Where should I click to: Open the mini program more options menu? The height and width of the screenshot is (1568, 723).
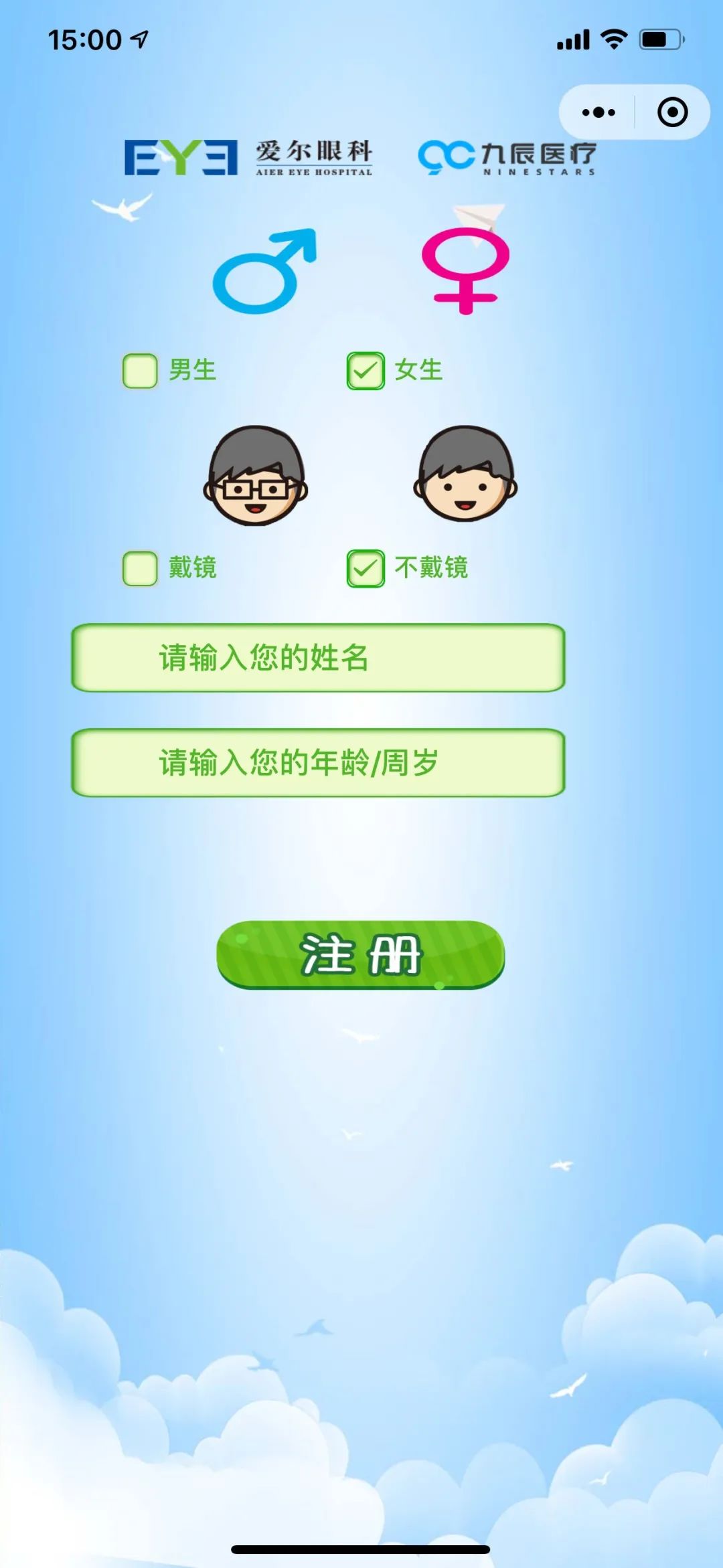[x=598, y=112]
